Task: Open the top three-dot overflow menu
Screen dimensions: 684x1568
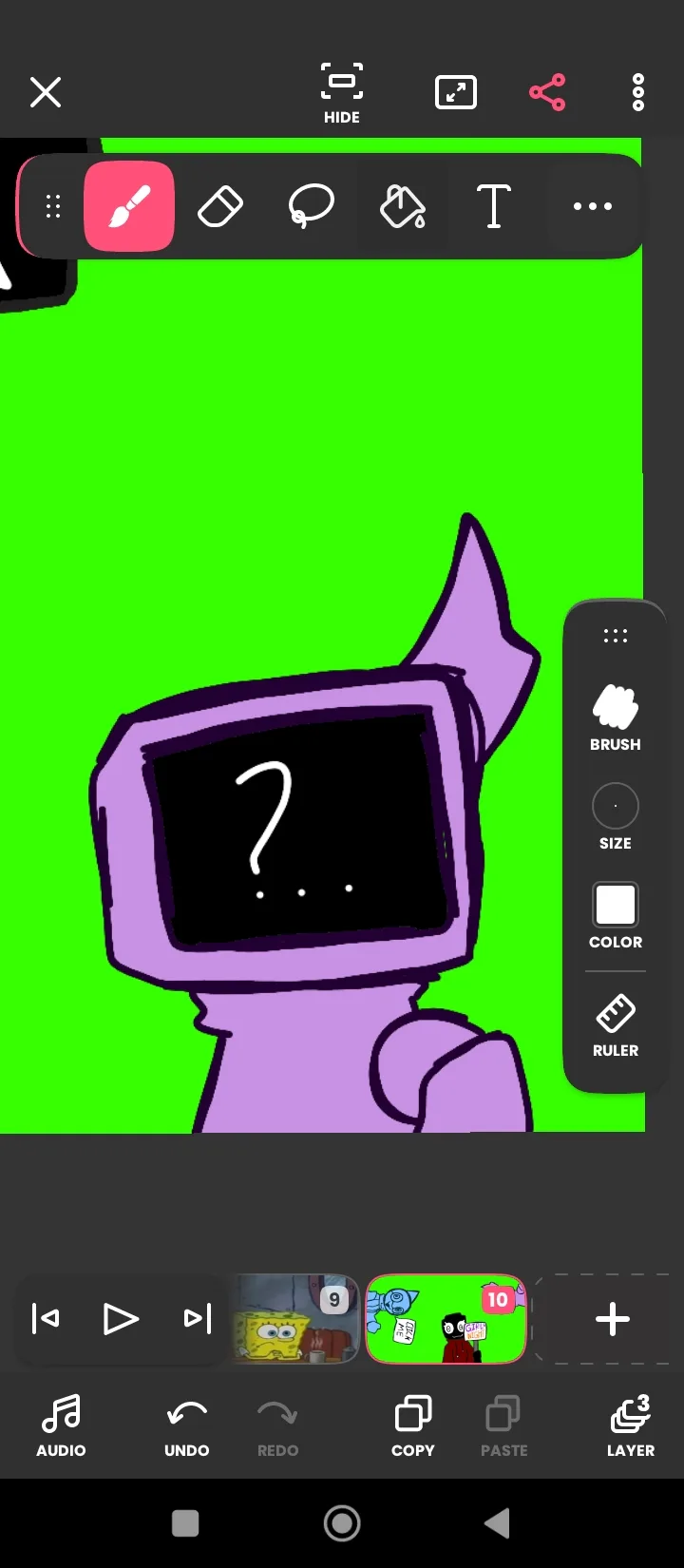Action: tap(638, 93)
